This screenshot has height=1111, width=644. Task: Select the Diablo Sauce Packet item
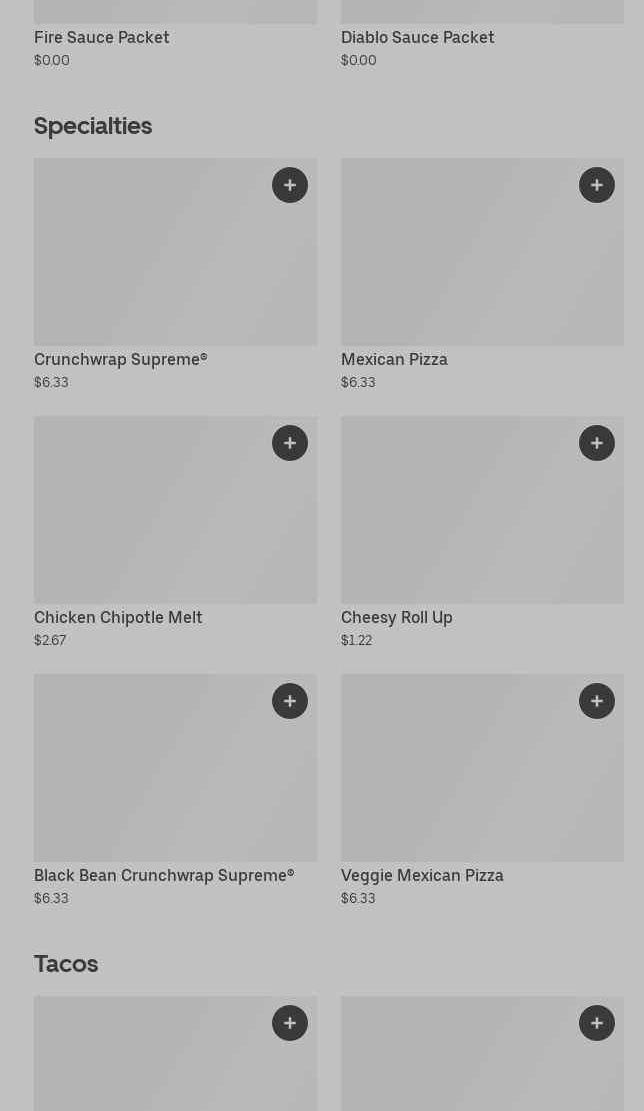tap(418, 38)
